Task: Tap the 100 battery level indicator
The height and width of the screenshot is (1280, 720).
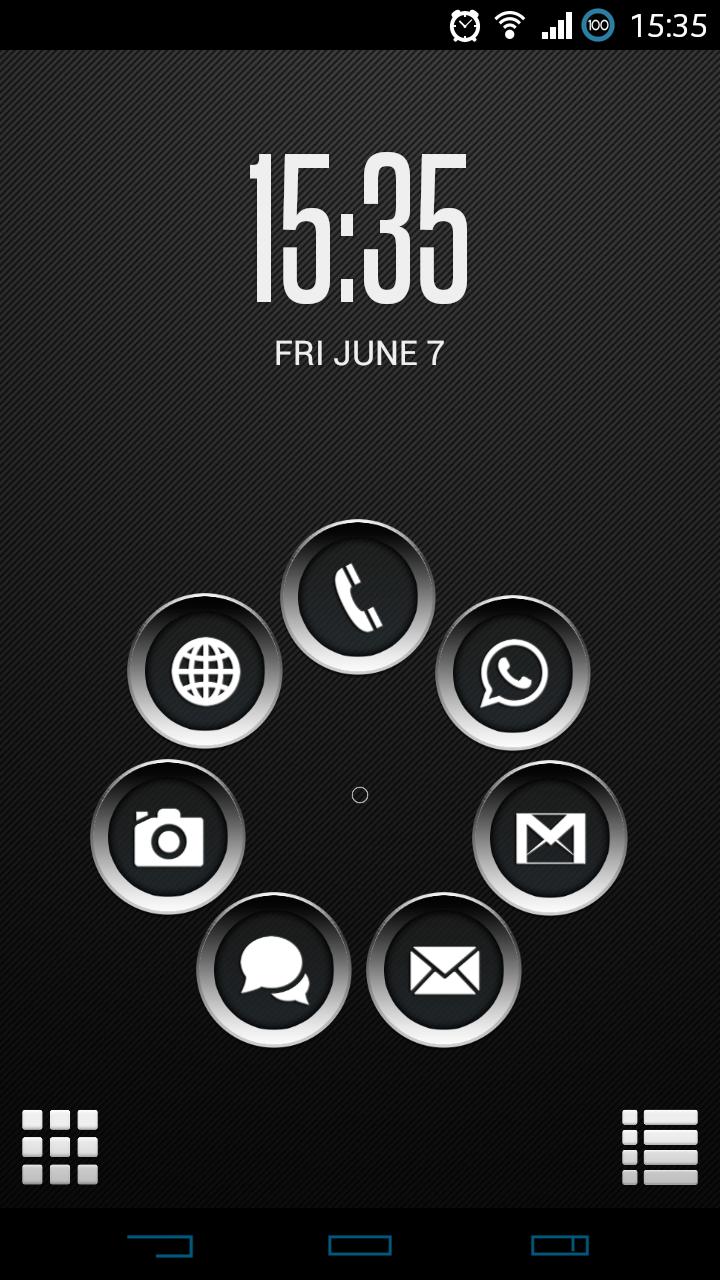Action: (x=597, y=23)
